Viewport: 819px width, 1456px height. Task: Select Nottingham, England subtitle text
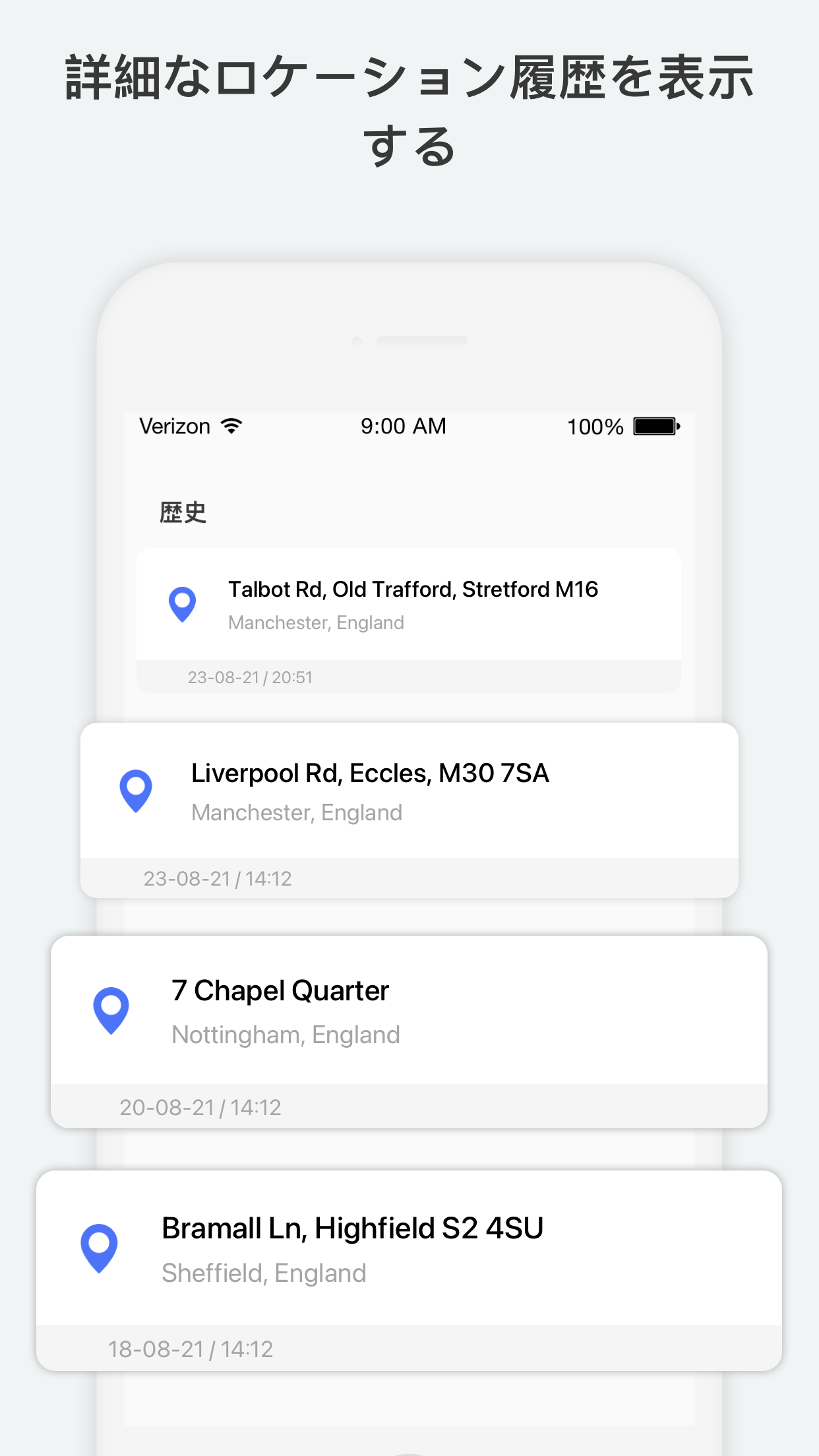click(286, 1034)
